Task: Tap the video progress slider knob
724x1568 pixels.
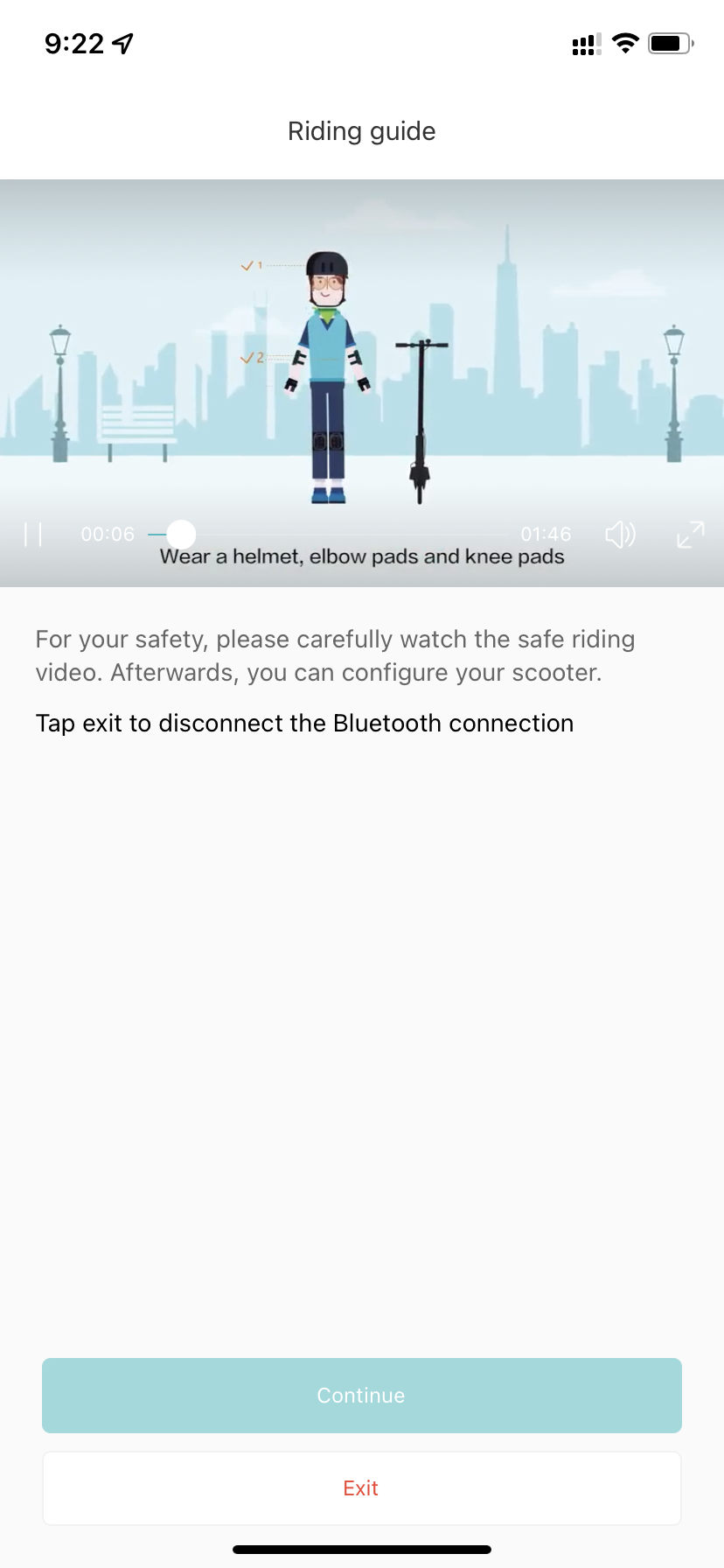Action: point(181,534)
